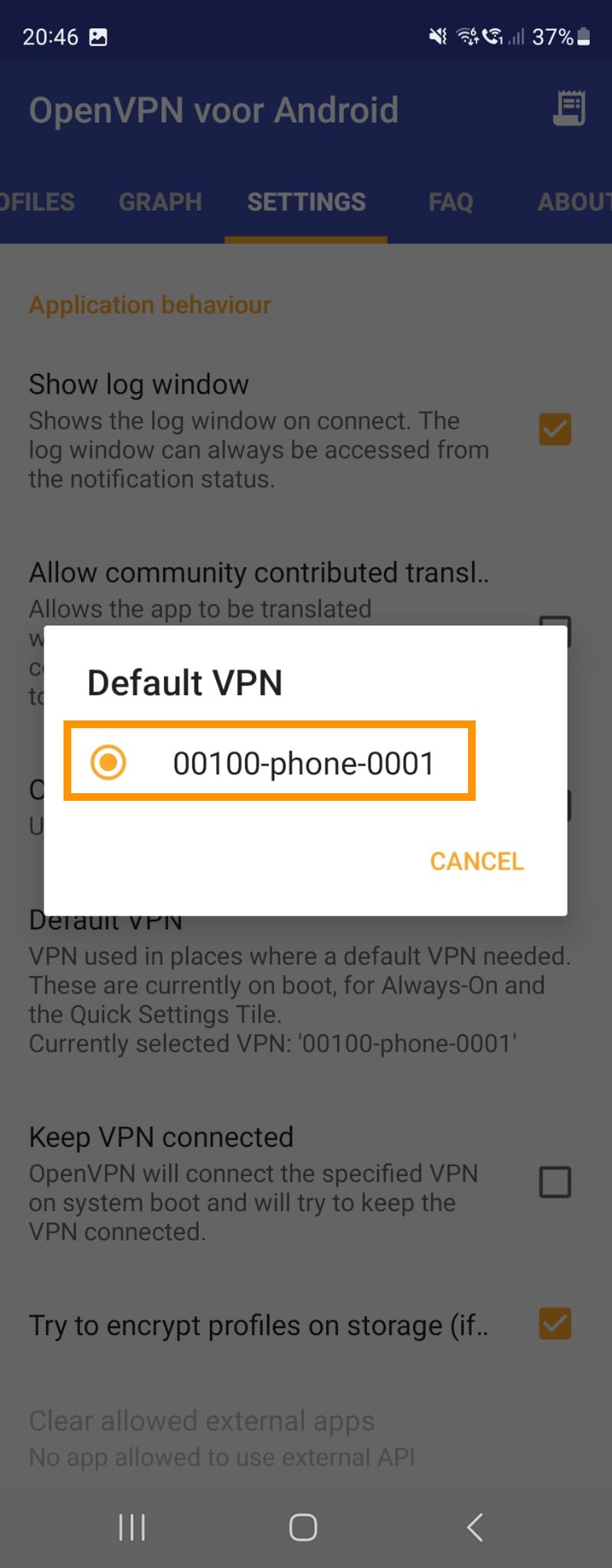Open the recent apps overview

pyautogui.click(x=132, y=1527)
